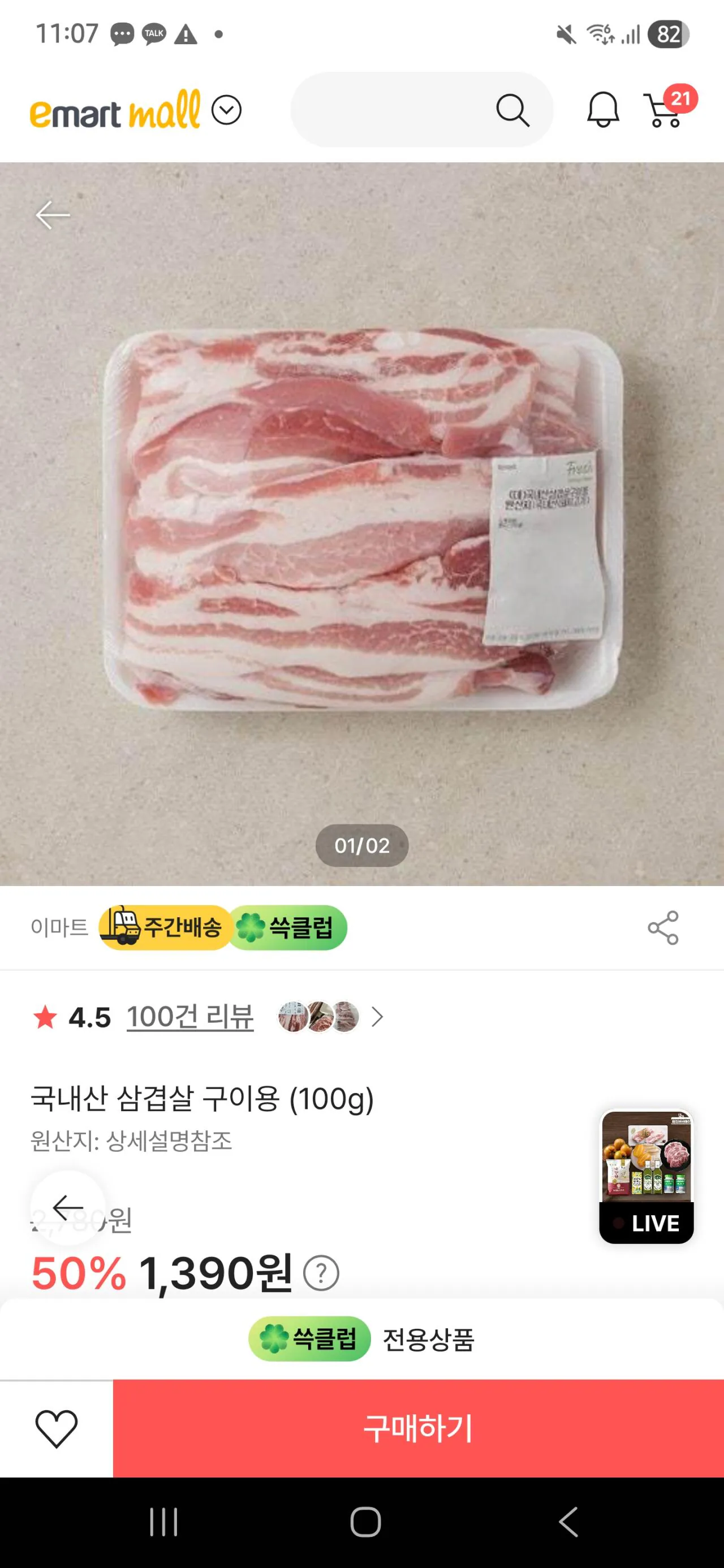Screen dimensions: 724x1568
Task: Add product to wishlist with the heart
Action: (x=57, y=1428)
